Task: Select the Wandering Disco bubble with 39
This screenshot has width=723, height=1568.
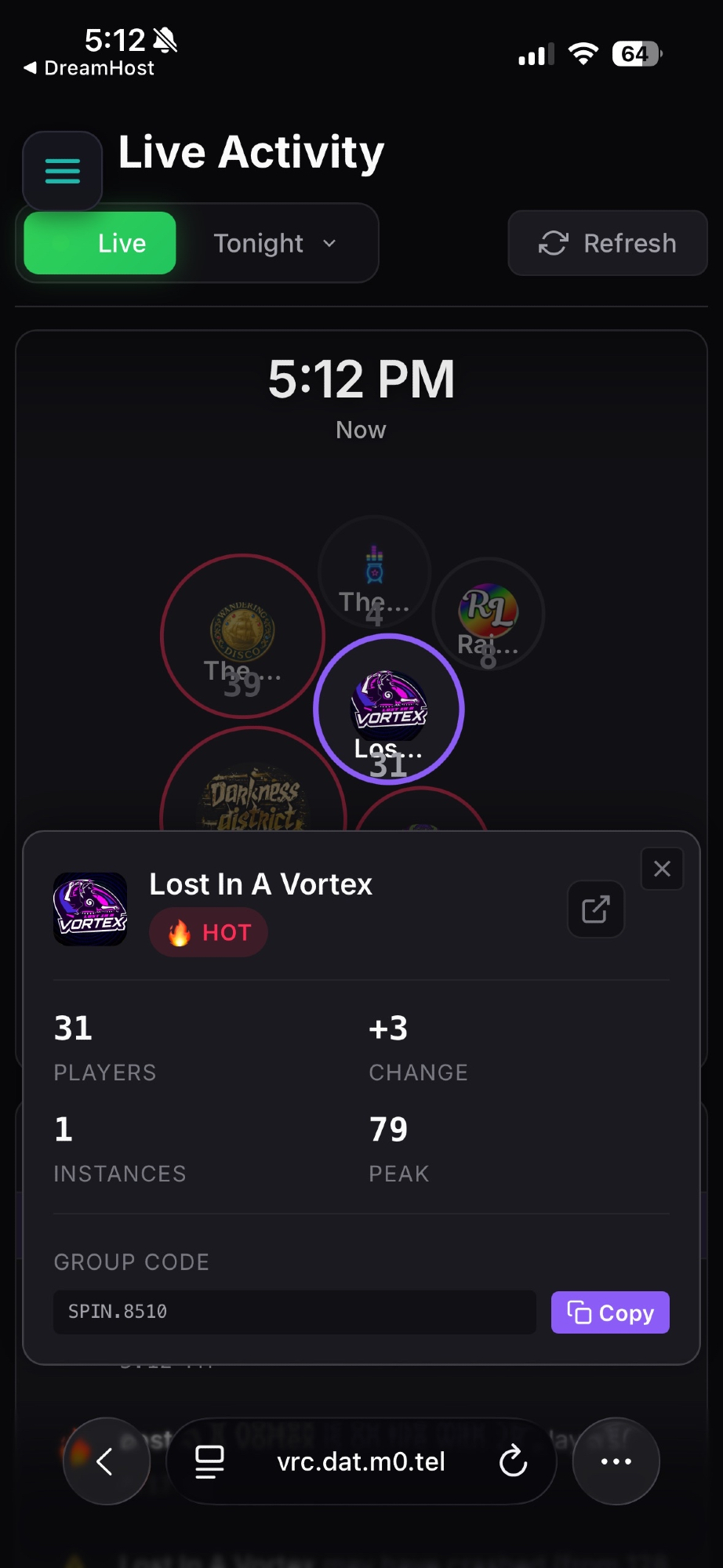Action: 242,635
